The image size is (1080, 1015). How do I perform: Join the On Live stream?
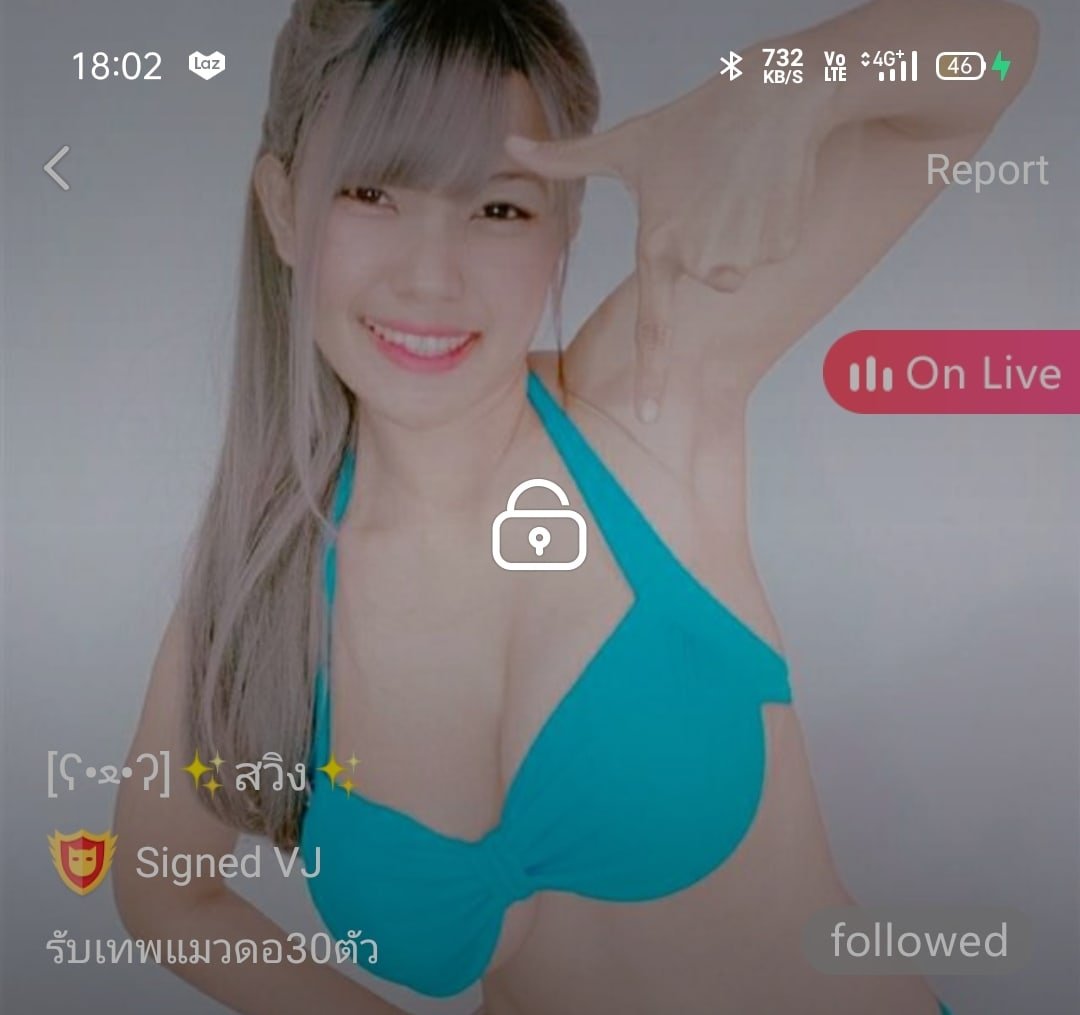coord(954,373)
